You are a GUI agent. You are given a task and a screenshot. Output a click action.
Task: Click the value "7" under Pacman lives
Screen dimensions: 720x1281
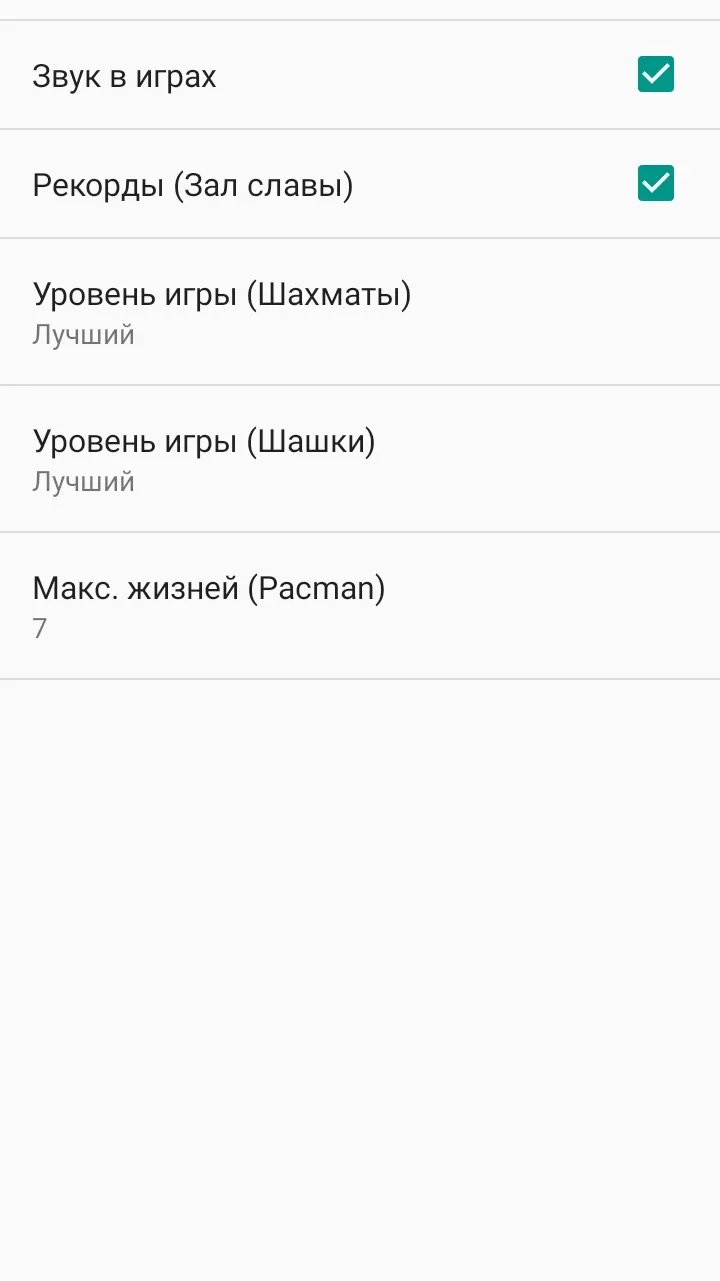pyautogui.click(x=40, y=628)
